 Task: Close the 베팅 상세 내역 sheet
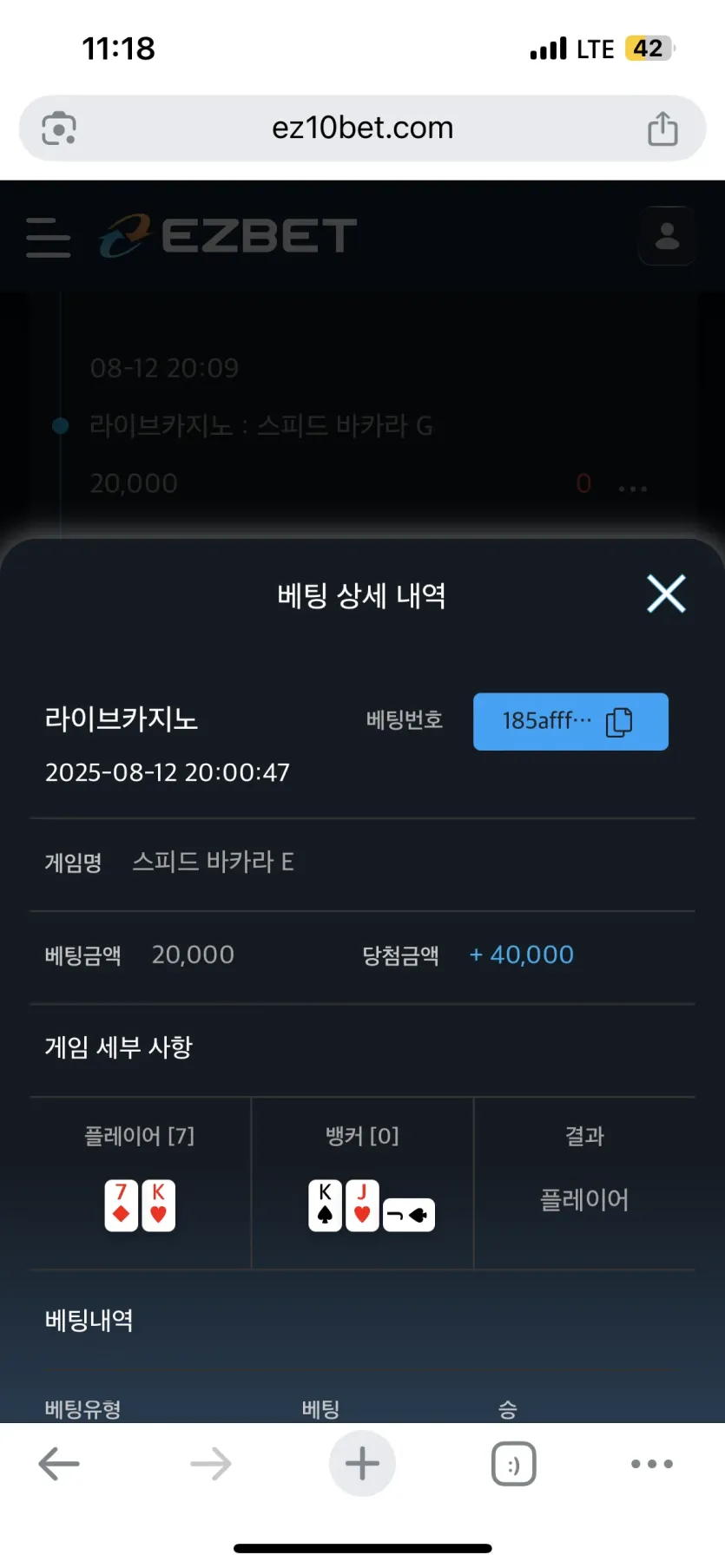(x=666, y=594)
